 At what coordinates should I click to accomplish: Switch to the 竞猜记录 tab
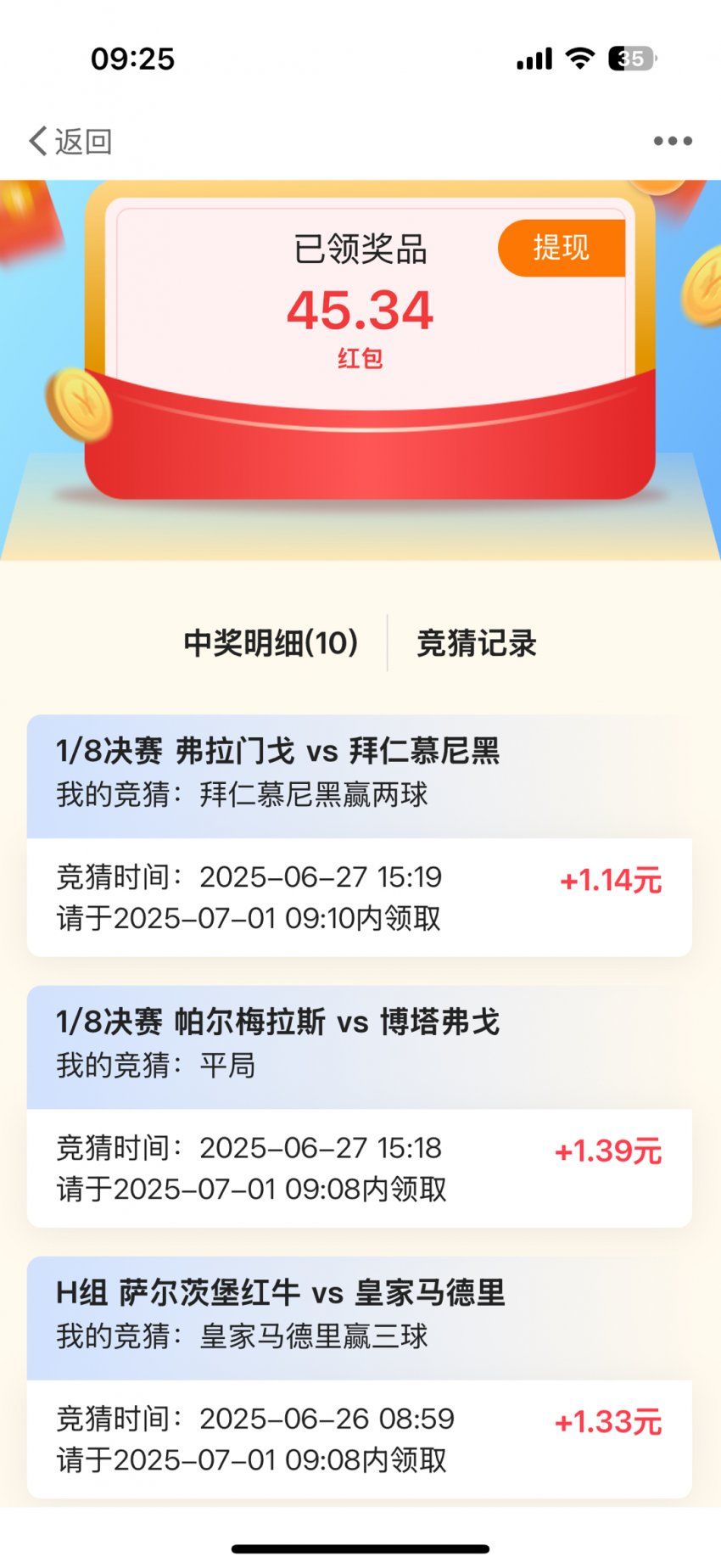pyautogui.click(x=477, y=643)
